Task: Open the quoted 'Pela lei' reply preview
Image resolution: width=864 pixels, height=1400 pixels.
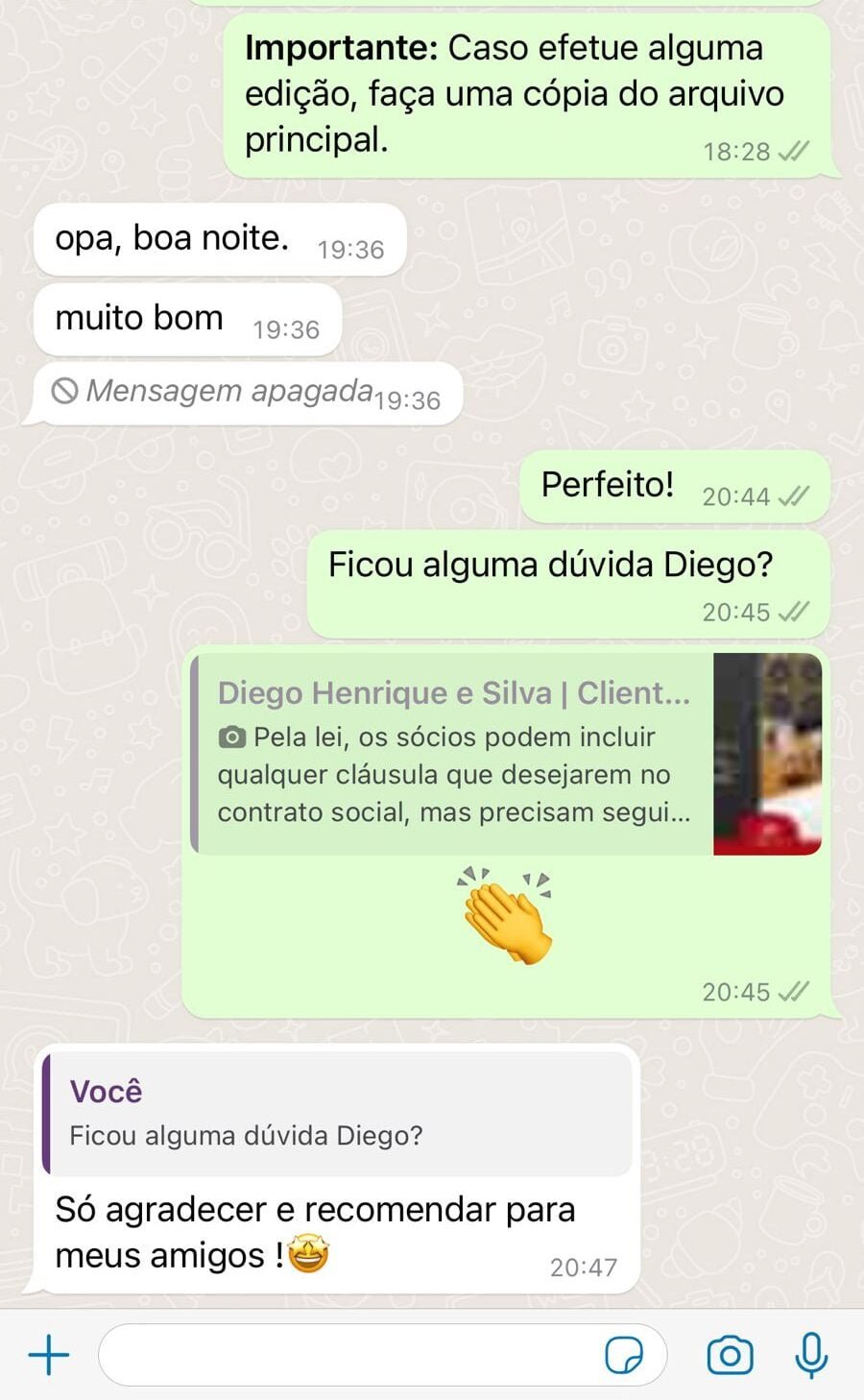Action: tap(451, 754)
